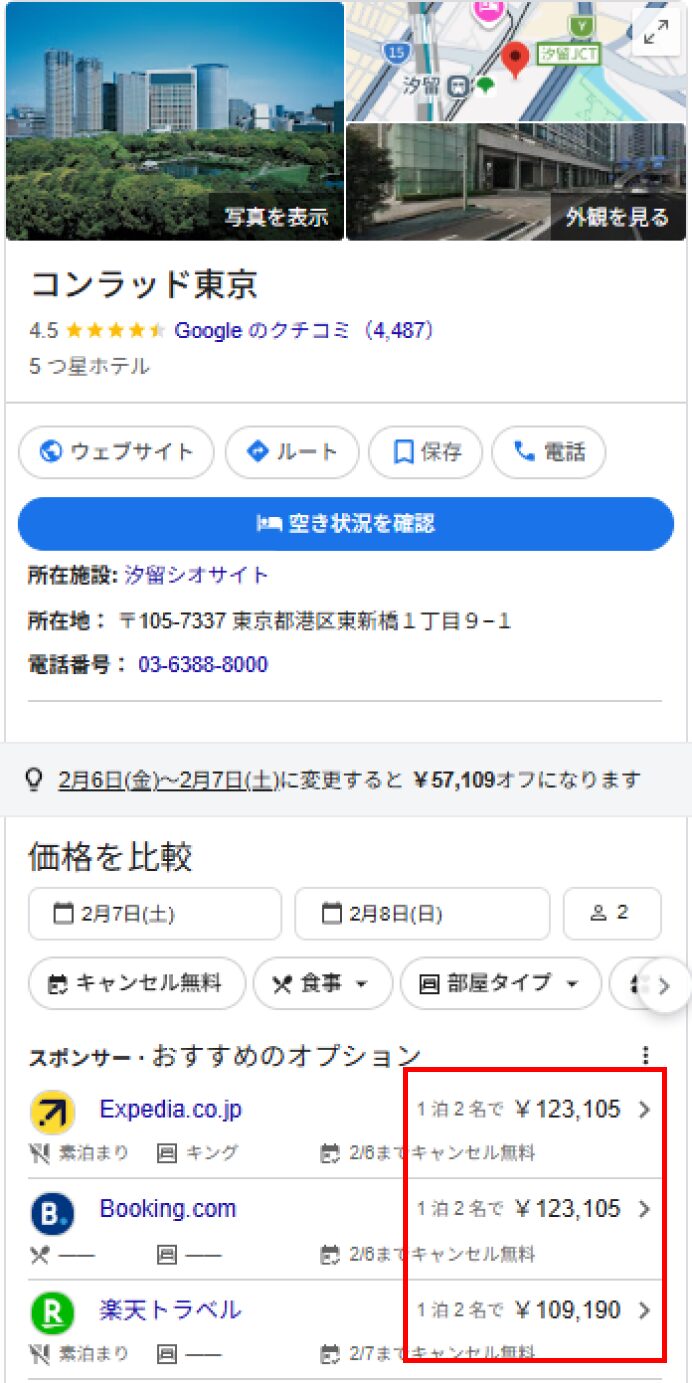The image size is (692, 1383).
Task: Call the hotel using 電話 button
Action: coord(548,452)
